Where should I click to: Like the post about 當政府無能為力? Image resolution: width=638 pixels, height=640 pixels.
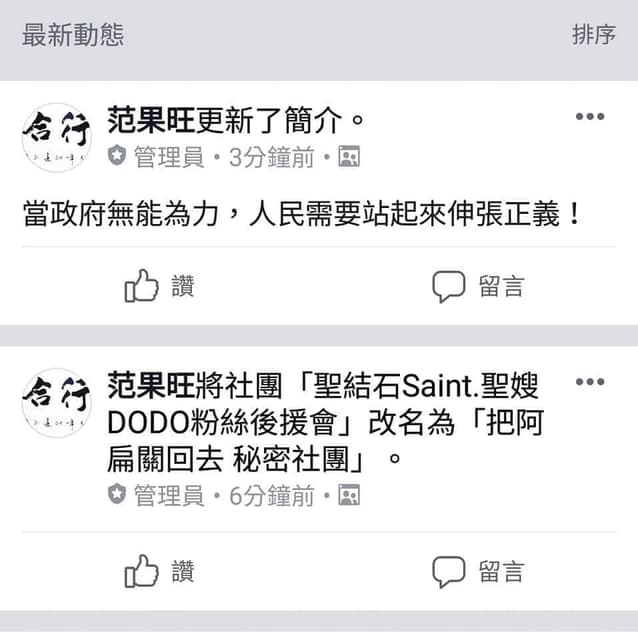coord(160,287)
